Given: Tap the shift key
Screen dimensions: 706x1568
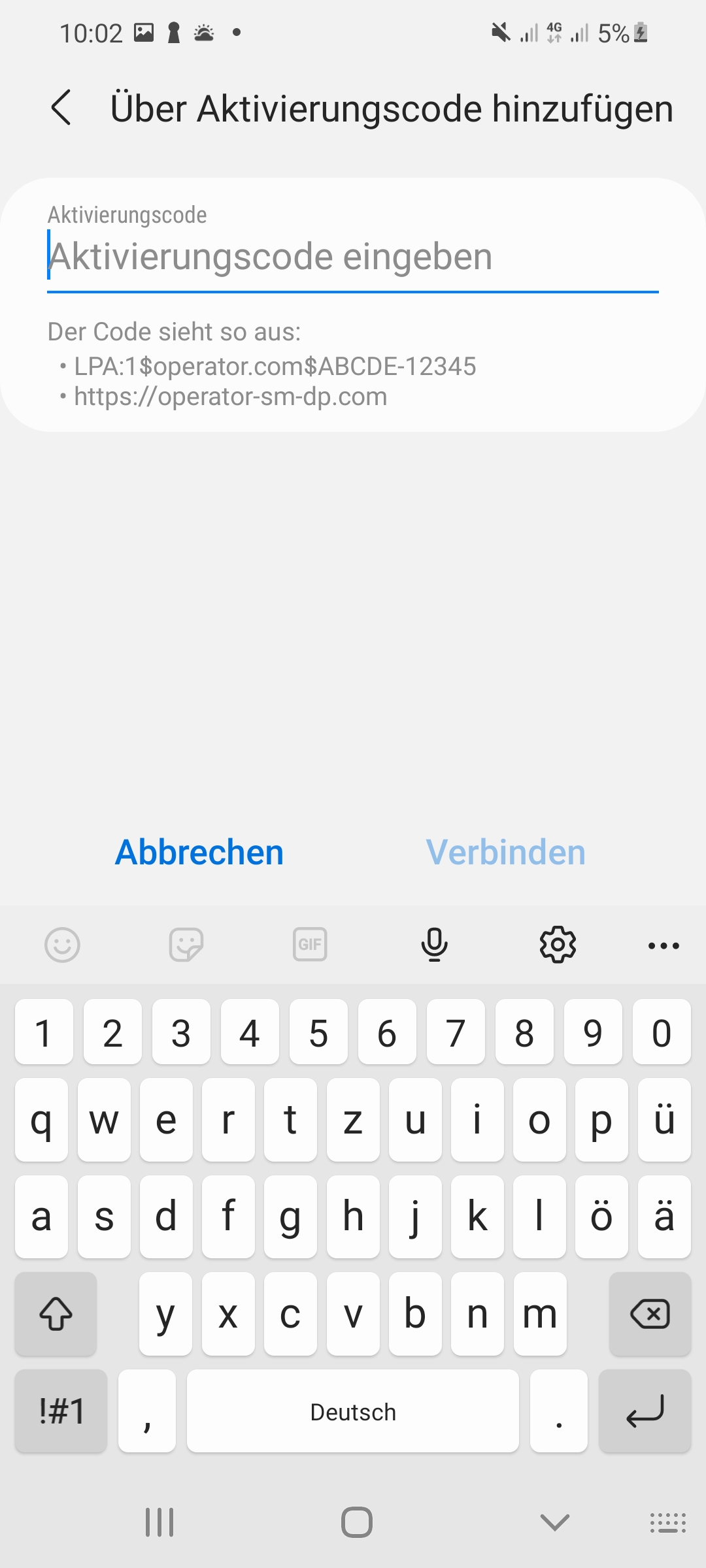Looking at the screenshot, I should pos(56,1314).
